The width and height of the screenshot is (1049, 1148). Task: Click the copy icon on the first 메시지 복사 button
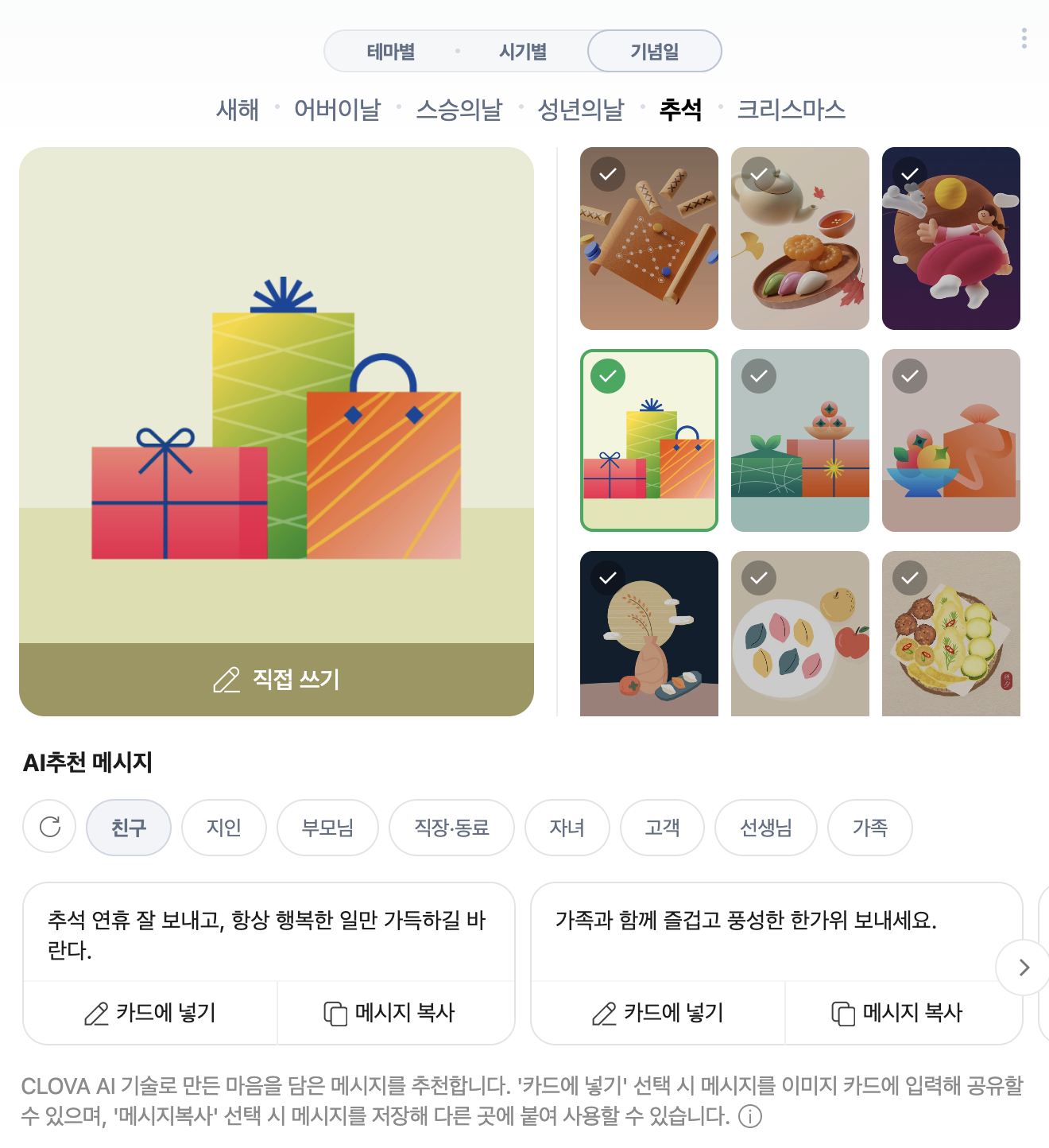coord(334,1013)
